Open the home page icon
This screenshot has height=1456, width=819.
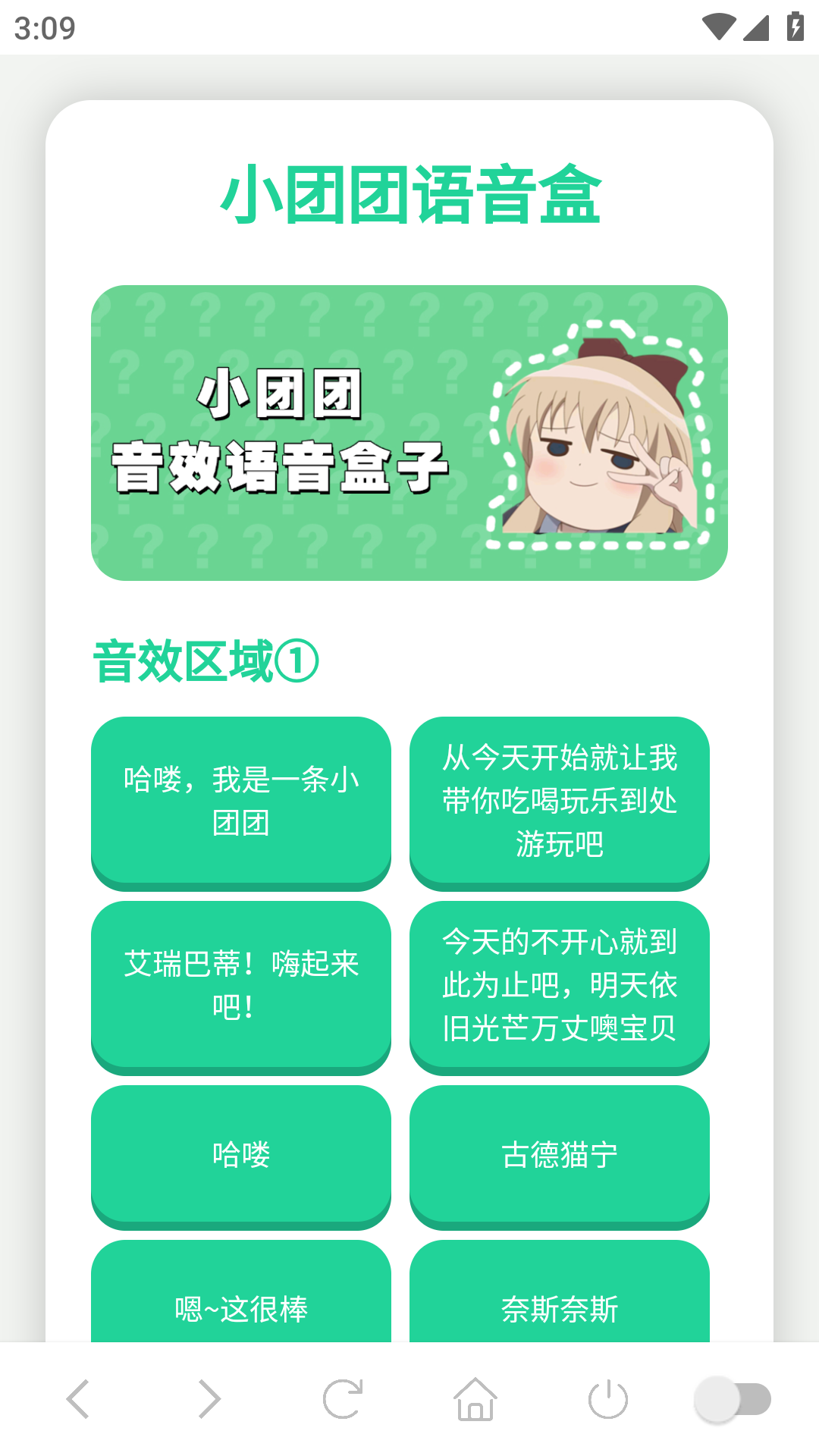tap(475, 1399)
